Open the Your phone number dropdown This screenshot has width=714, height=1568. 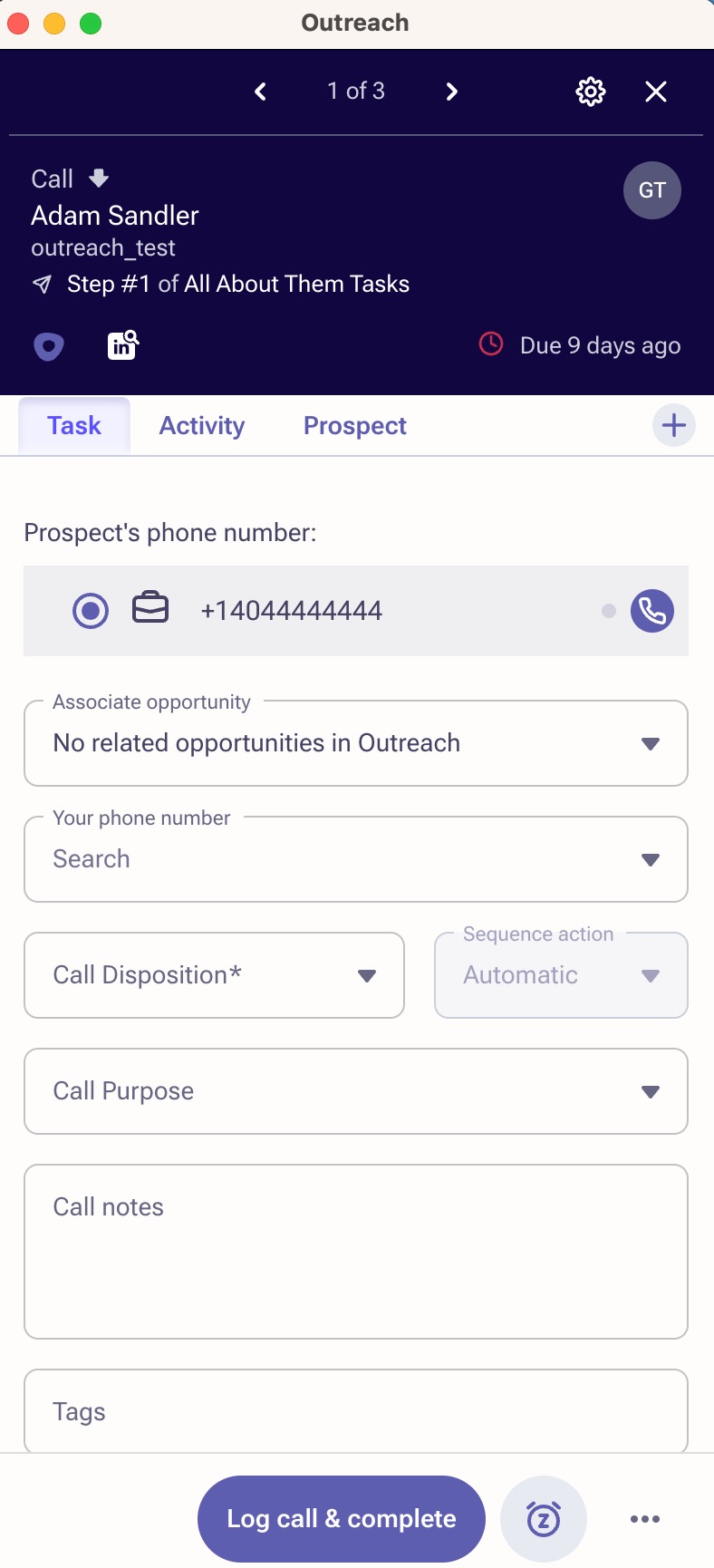click(x=356, y=859)
